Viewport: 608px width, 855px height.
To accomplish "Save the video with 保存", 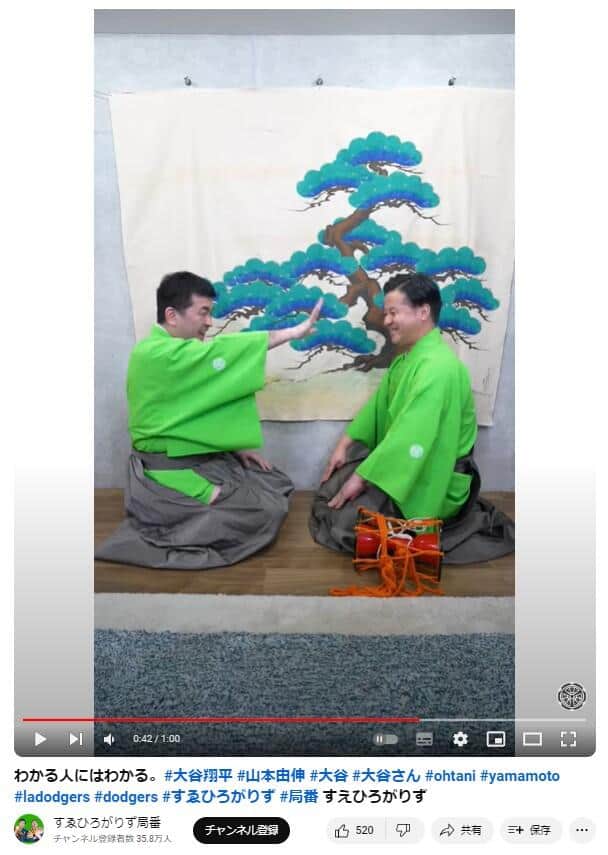I will pos(529,830).
